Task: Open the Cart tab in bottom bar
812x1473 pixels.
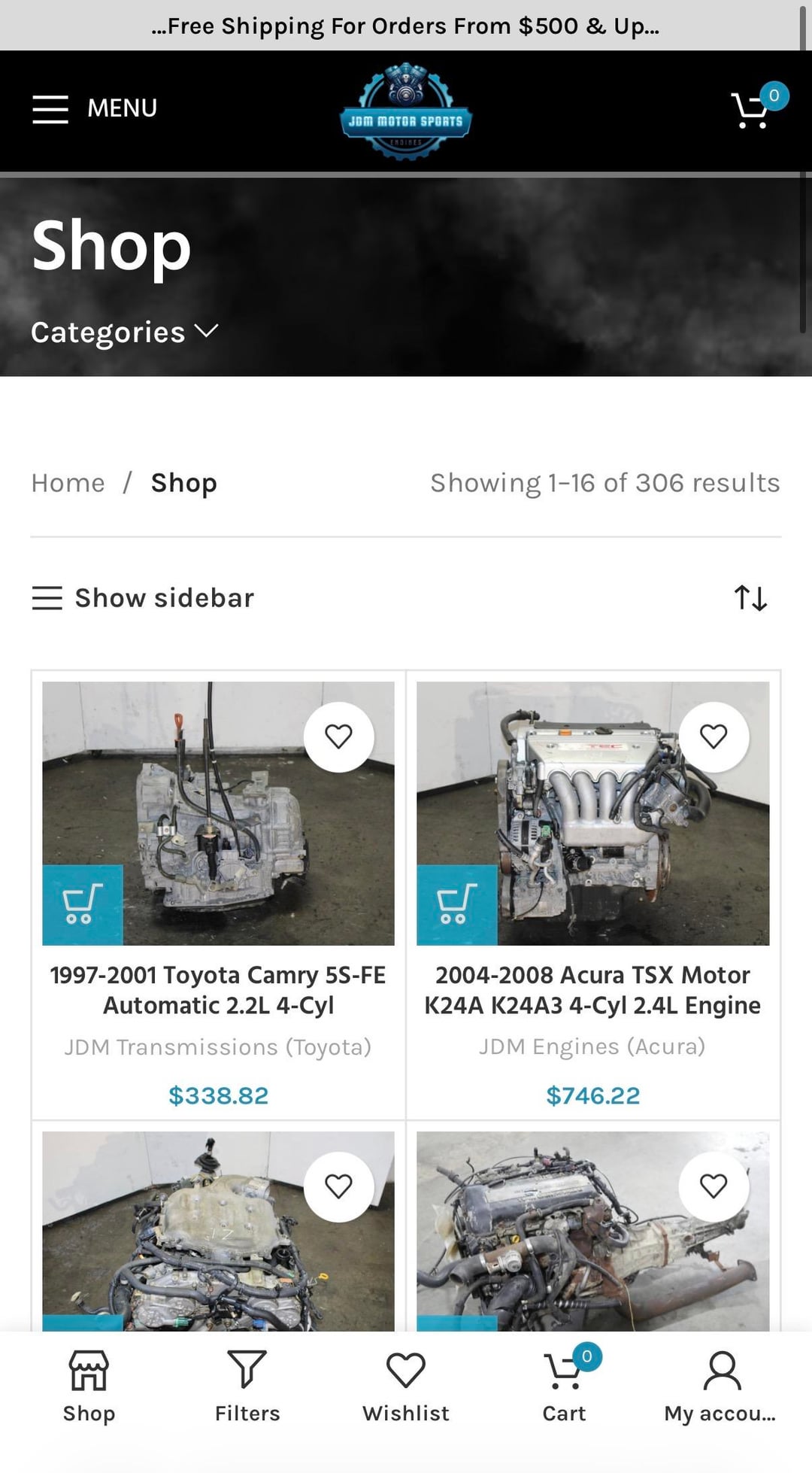Action: [x=565, y=1386]
